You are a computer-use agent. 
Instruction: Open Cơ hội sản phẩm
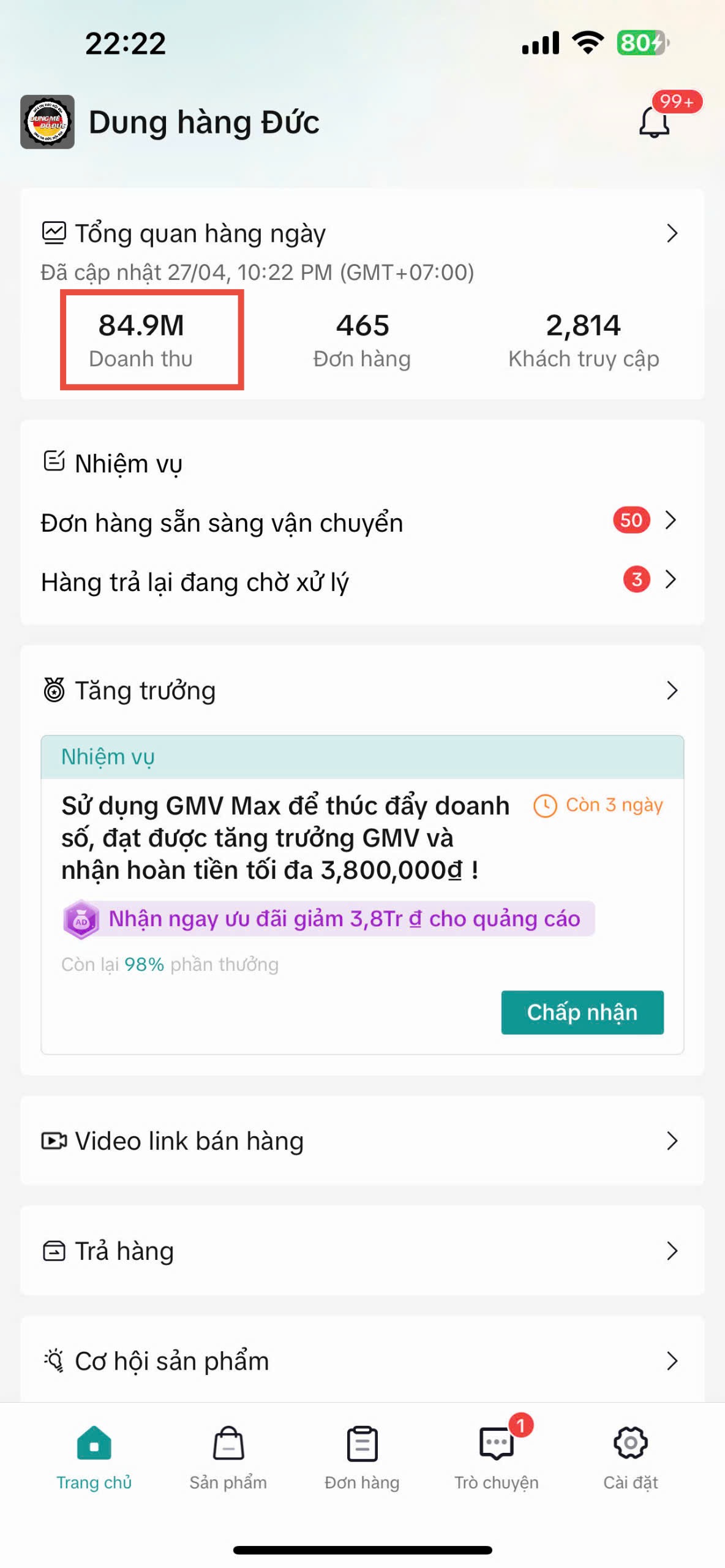click(x=361, y=1361)
